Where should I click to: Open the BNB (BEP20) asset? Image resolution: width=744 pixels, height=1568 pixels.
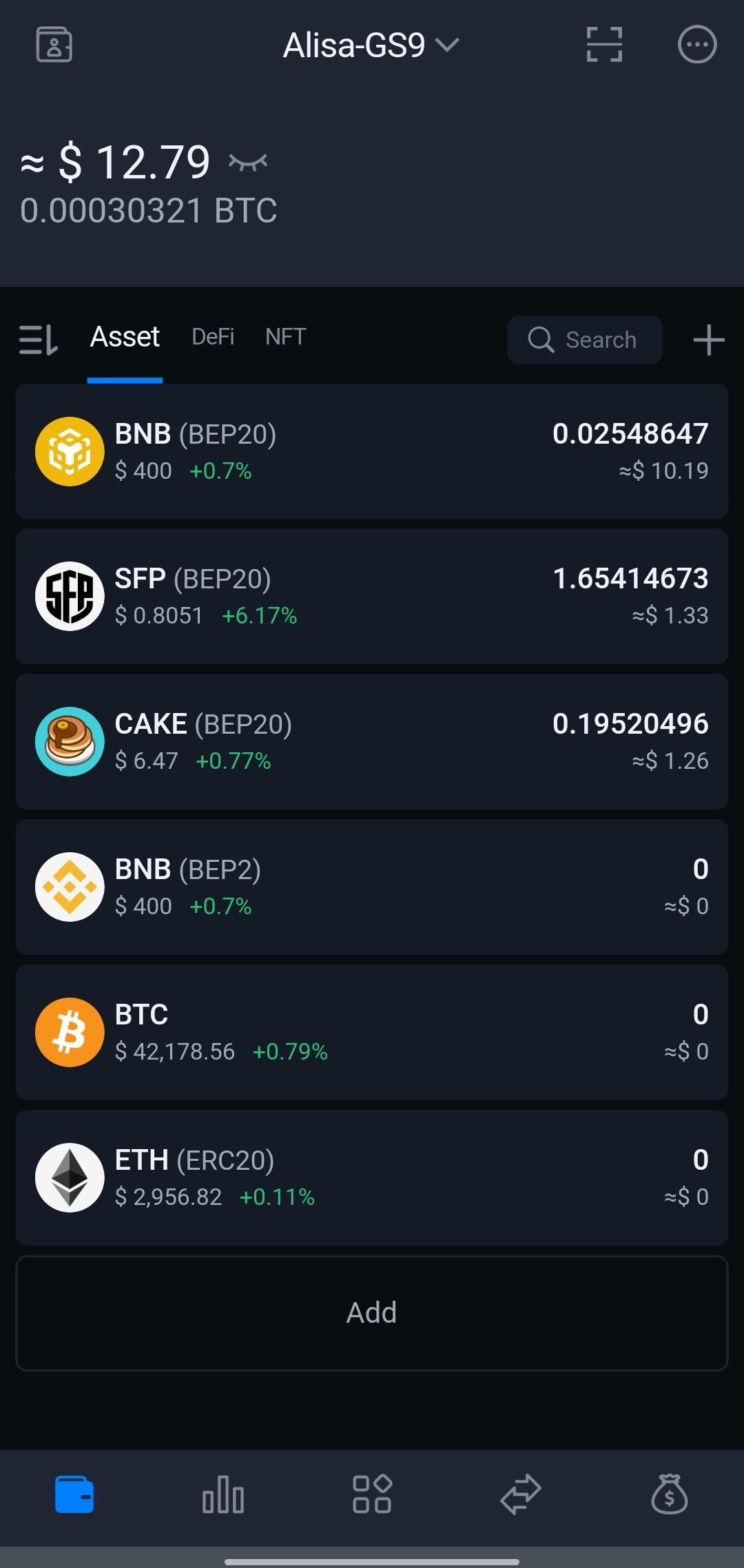[x=372, y=451]
